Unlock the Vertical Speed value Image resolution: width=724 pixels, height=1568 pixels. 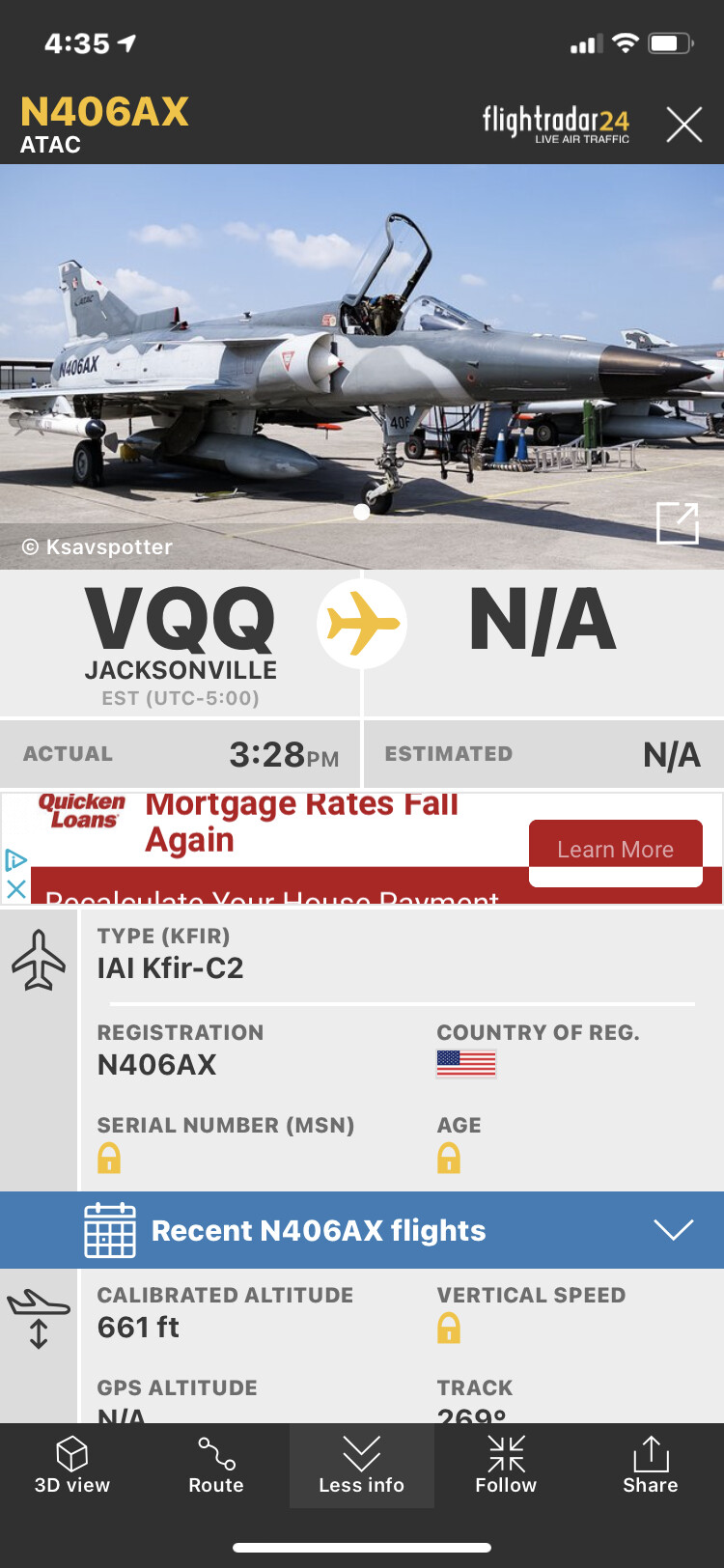point(449,1328)
